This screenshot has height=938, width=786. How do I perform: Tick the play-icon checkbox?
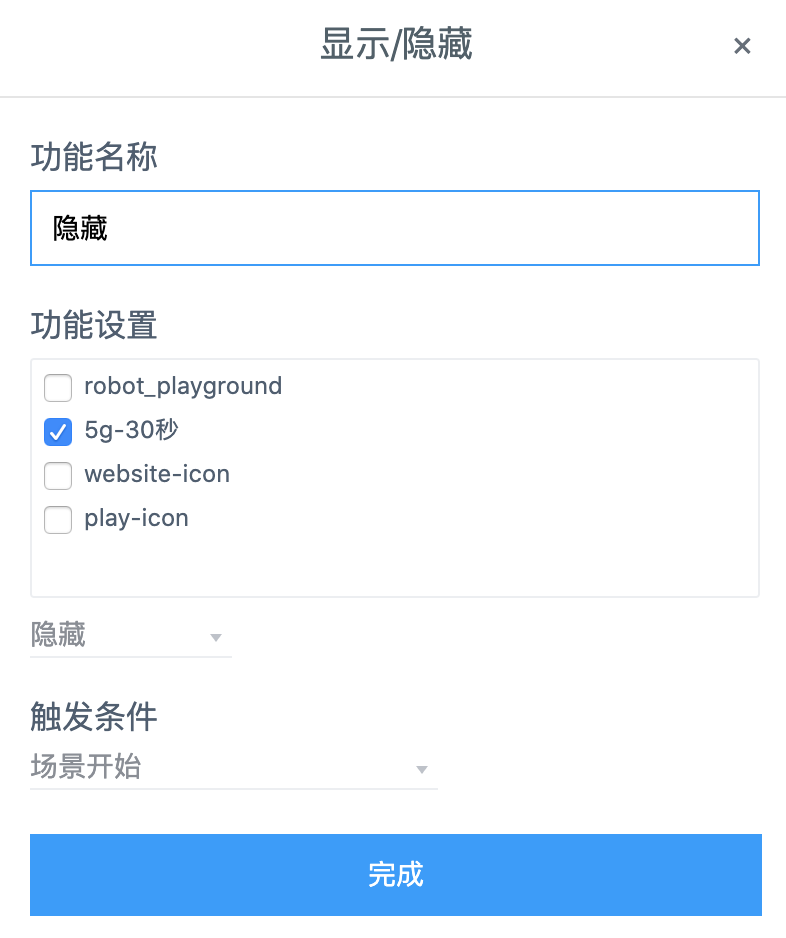pyautogui.click(x=58, y=519)
